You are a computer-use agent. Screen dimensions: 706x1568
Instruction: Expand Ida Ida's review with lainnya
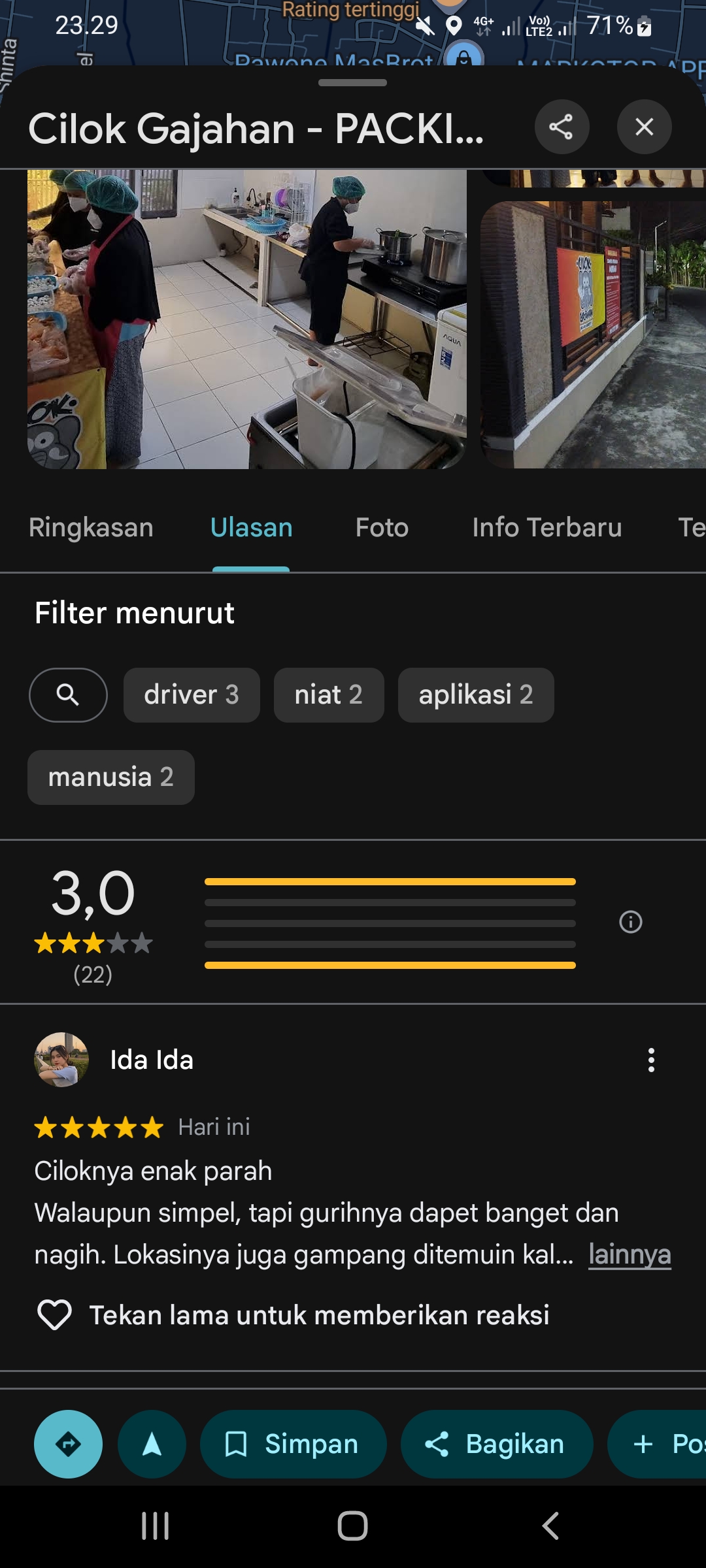(x=630, y=1254)
